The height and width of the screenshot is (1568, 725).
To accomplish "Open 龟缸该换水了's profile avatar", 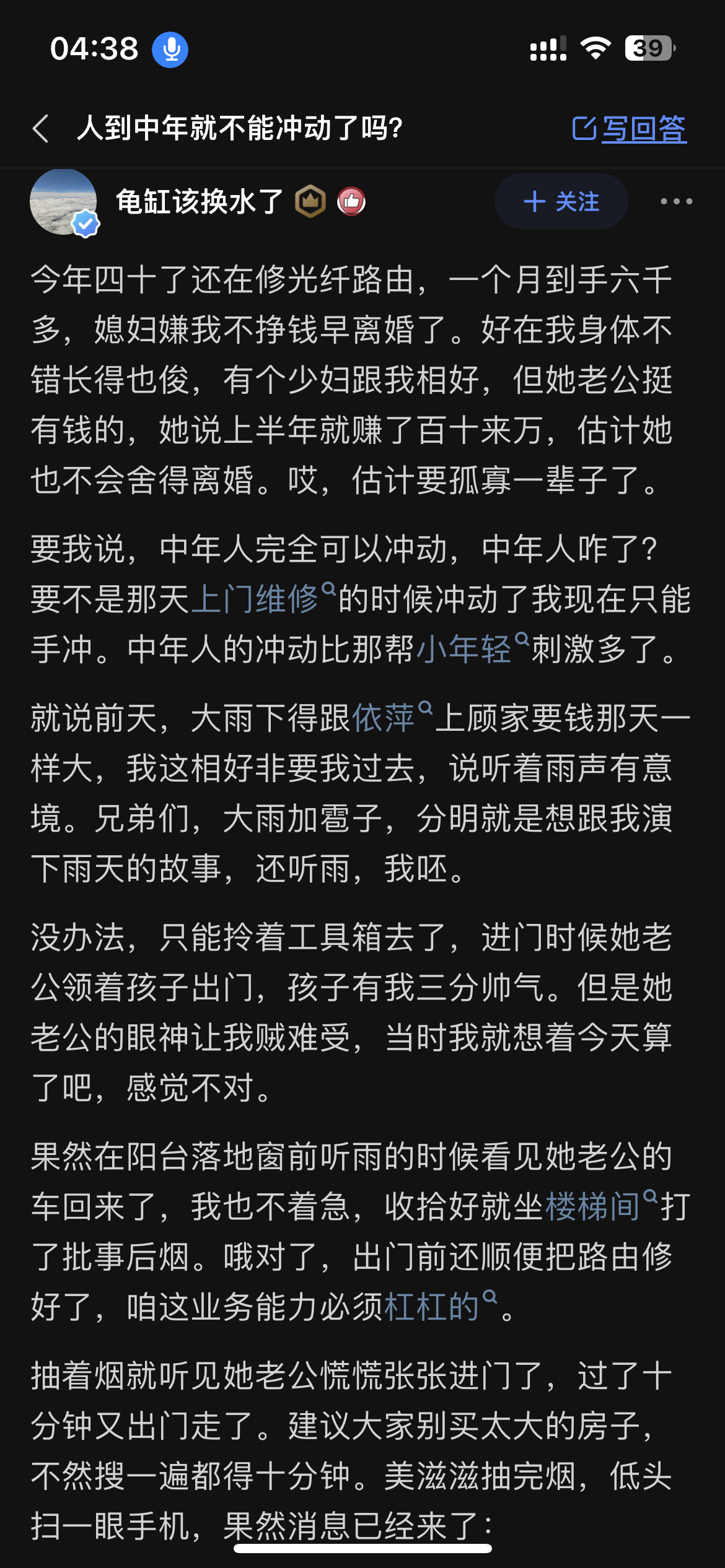I will 63,202.
